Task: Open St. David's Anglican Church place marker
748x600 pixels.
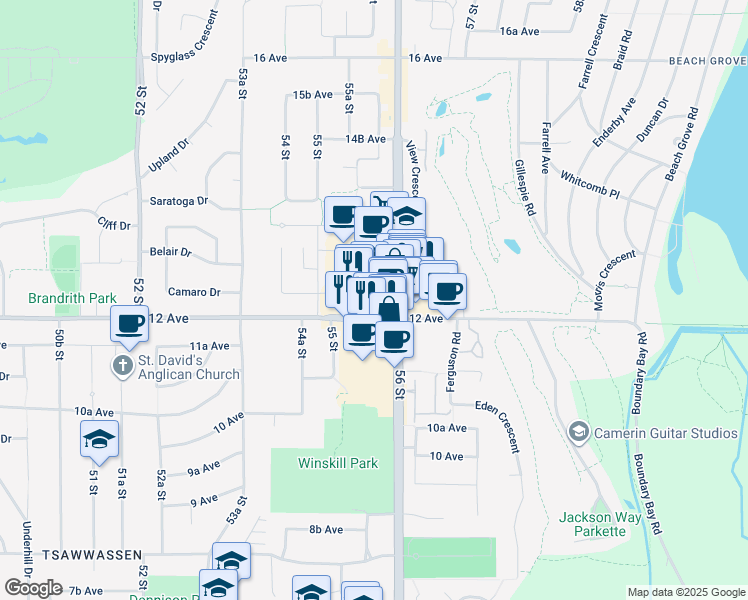Action: tap(123, 365)
